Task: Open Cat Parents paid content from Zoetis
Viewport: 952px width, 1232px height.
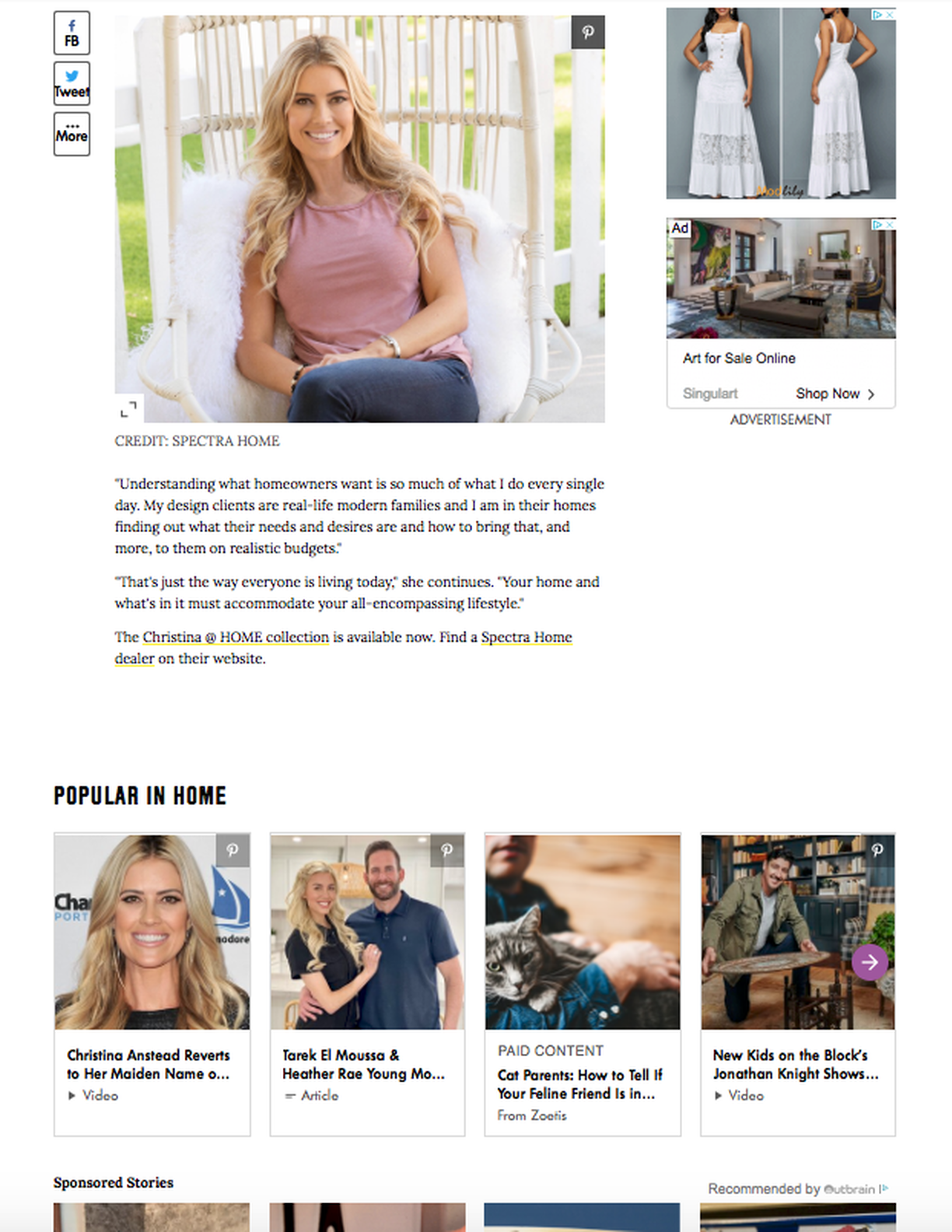Action: (x=579, y=1083)
